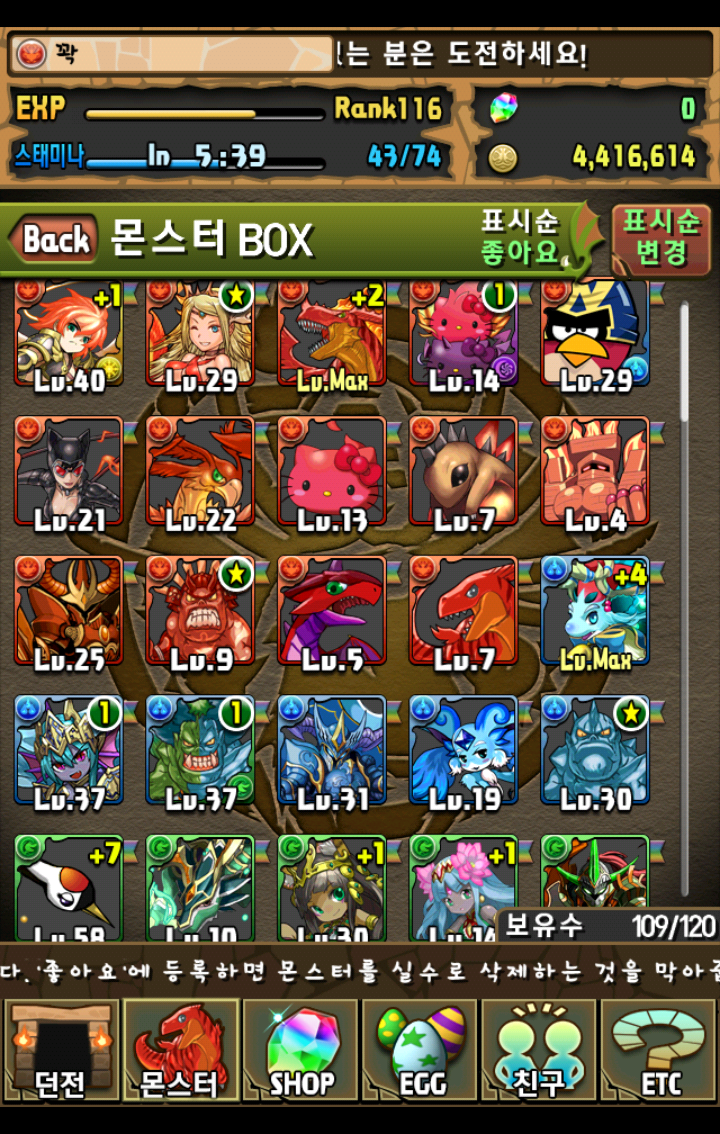Image resolution: width=720 pixels, height=1134 pixels.
Task: Switch to the 몬스터 tab
Action: (180, 1050)
